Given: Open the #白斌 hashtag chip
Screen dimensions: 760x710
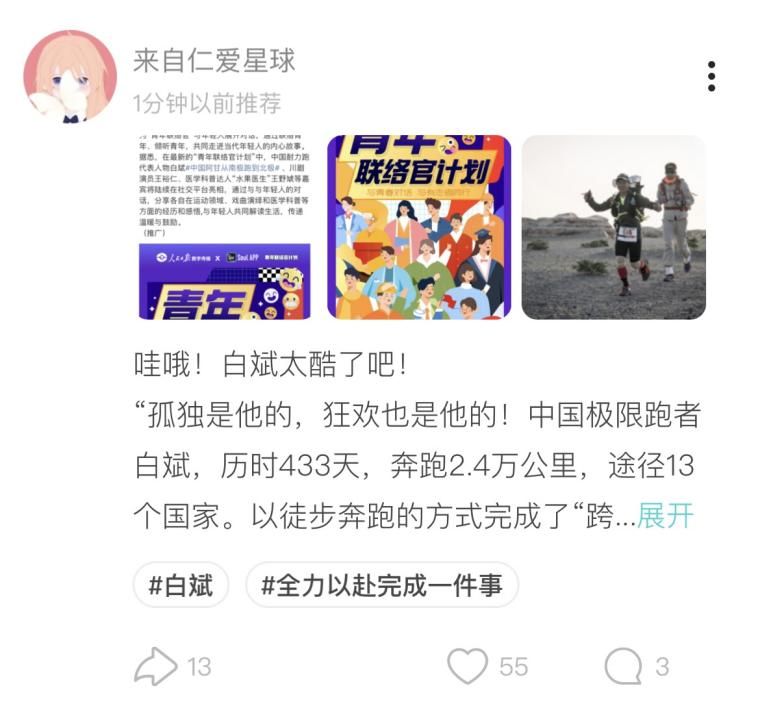Looking at the screenshot, I should click(181, 585).
